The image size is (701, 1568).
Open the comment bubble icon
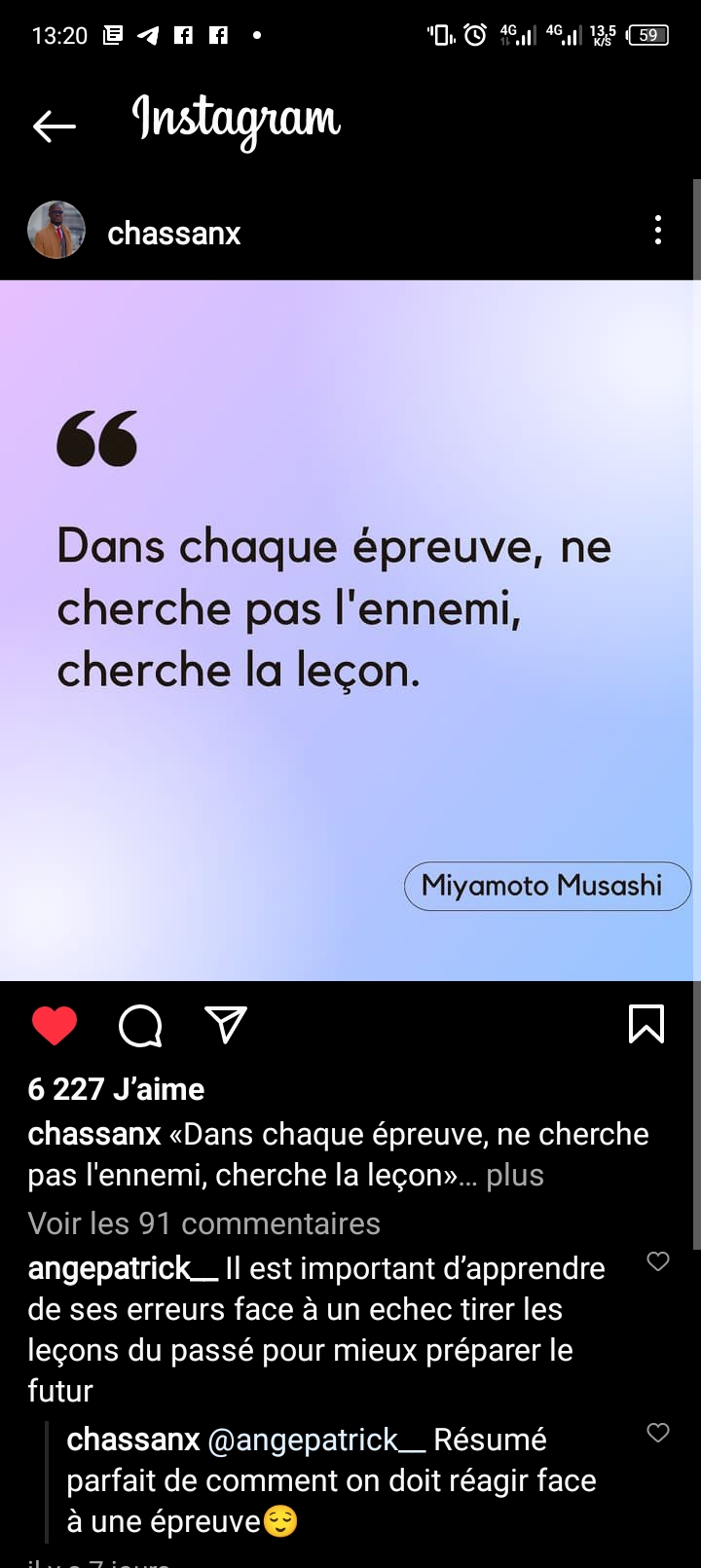point(140,1025)
